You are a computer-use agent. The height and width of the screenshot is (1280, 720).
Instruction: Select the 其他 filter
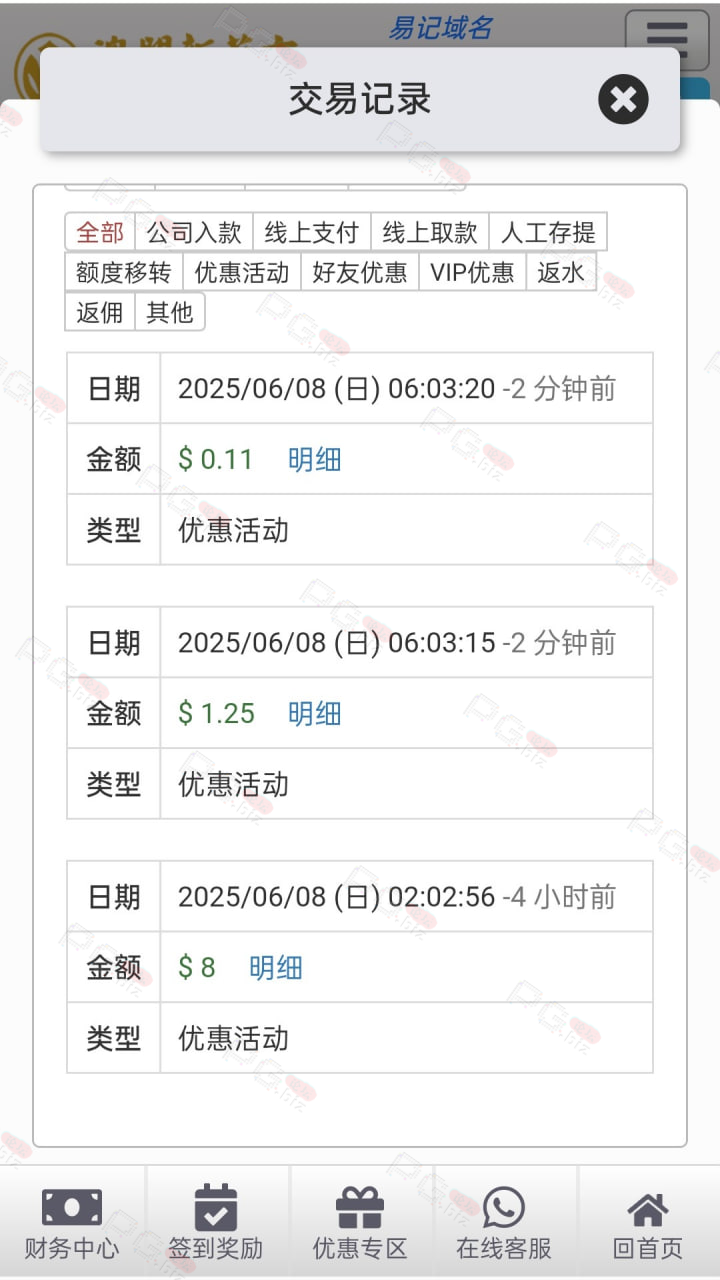click(x=170, y=312)
